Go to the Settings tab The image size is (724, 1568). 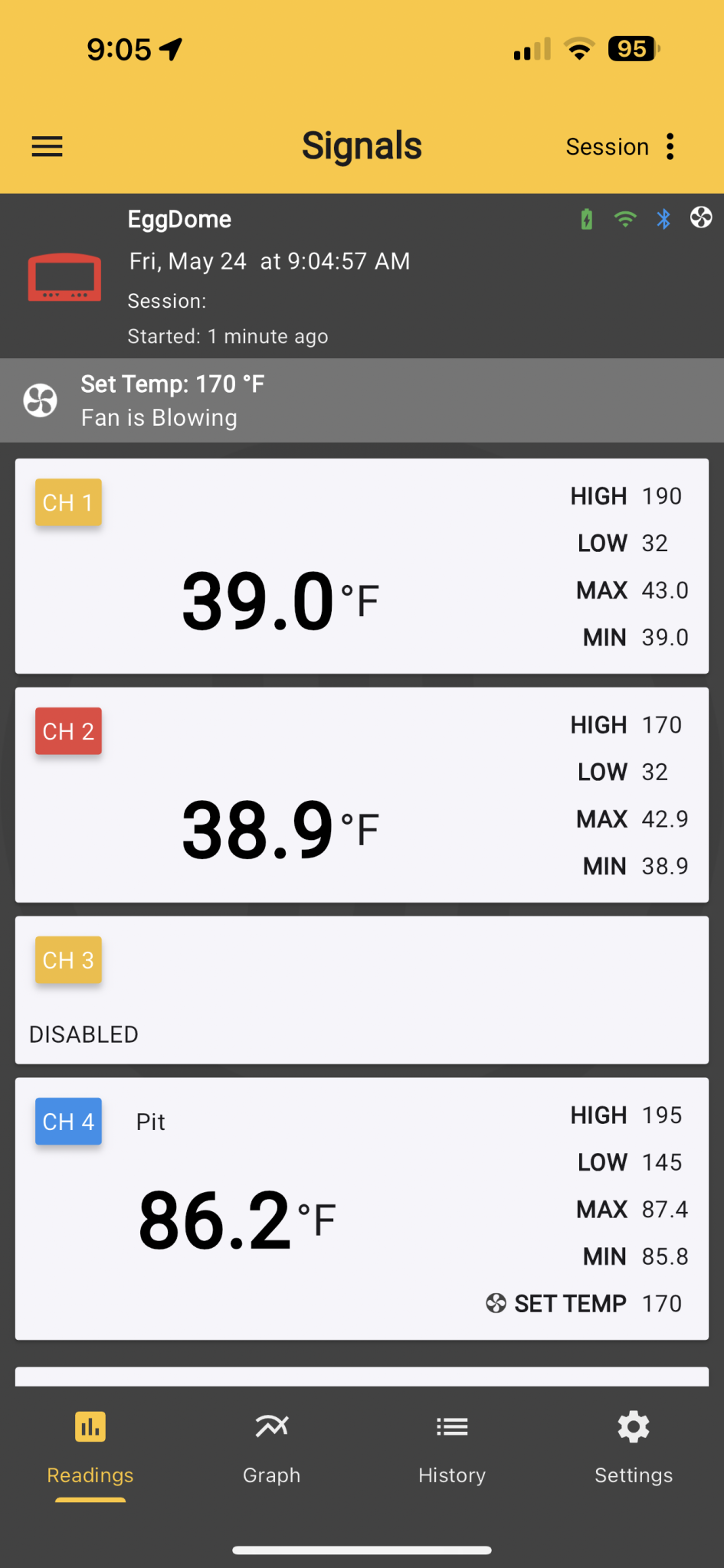[x=634, y=1446]
